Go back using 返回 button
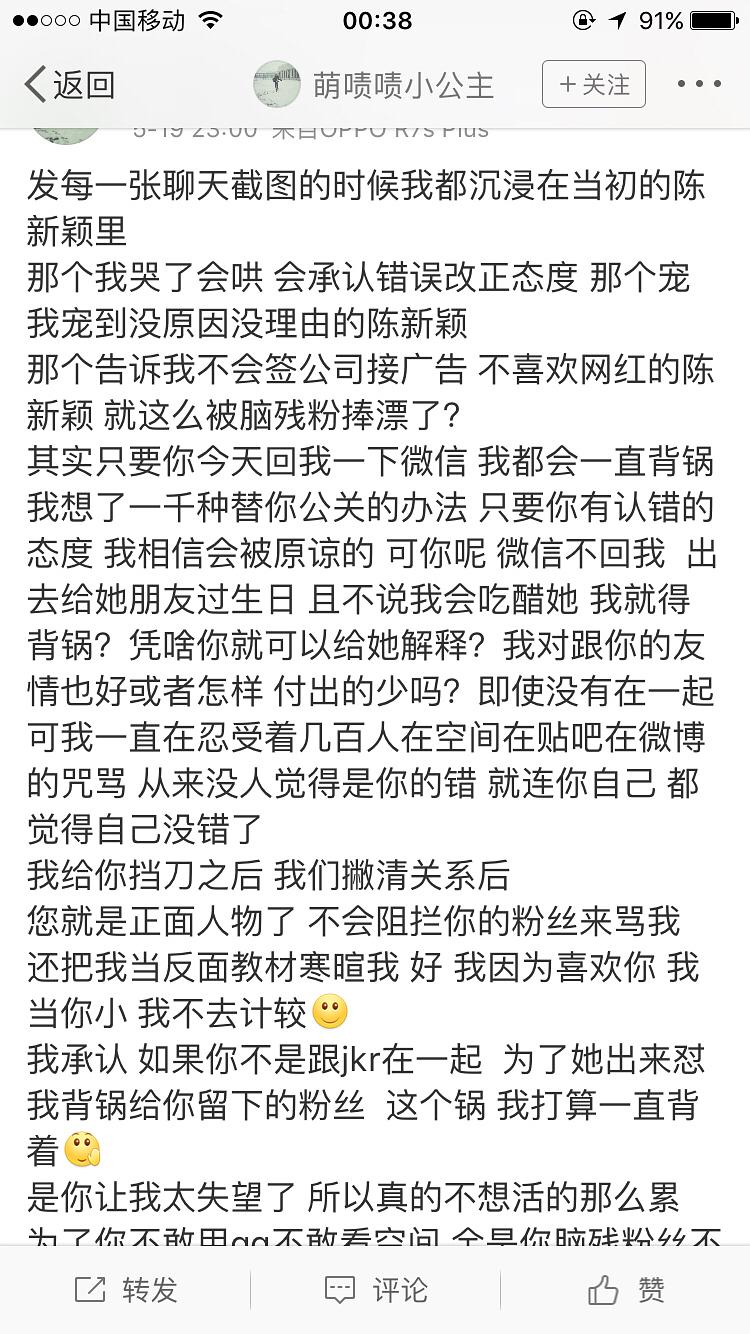Screen dimensions: 750x1334 69,85
